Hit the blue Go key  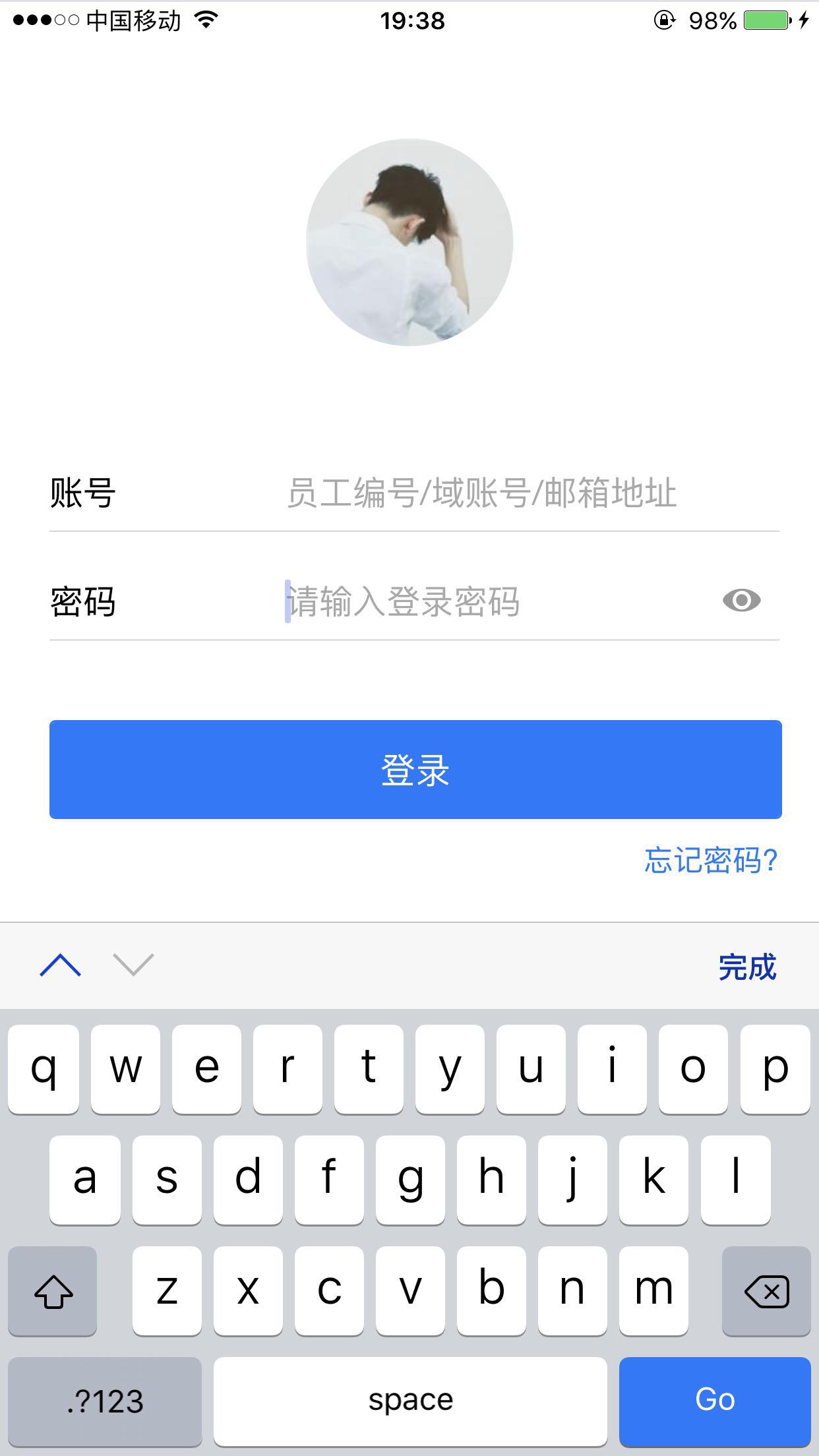click(x=715, y=1400)
